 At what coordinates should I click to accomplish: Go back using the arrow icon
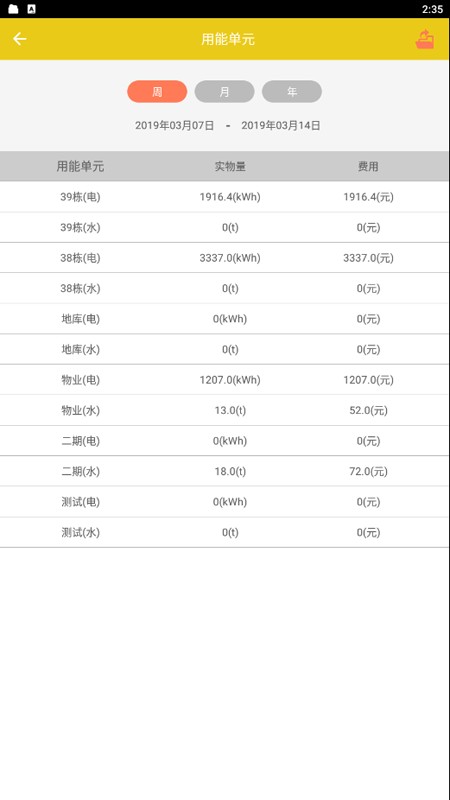coord(20,39)
